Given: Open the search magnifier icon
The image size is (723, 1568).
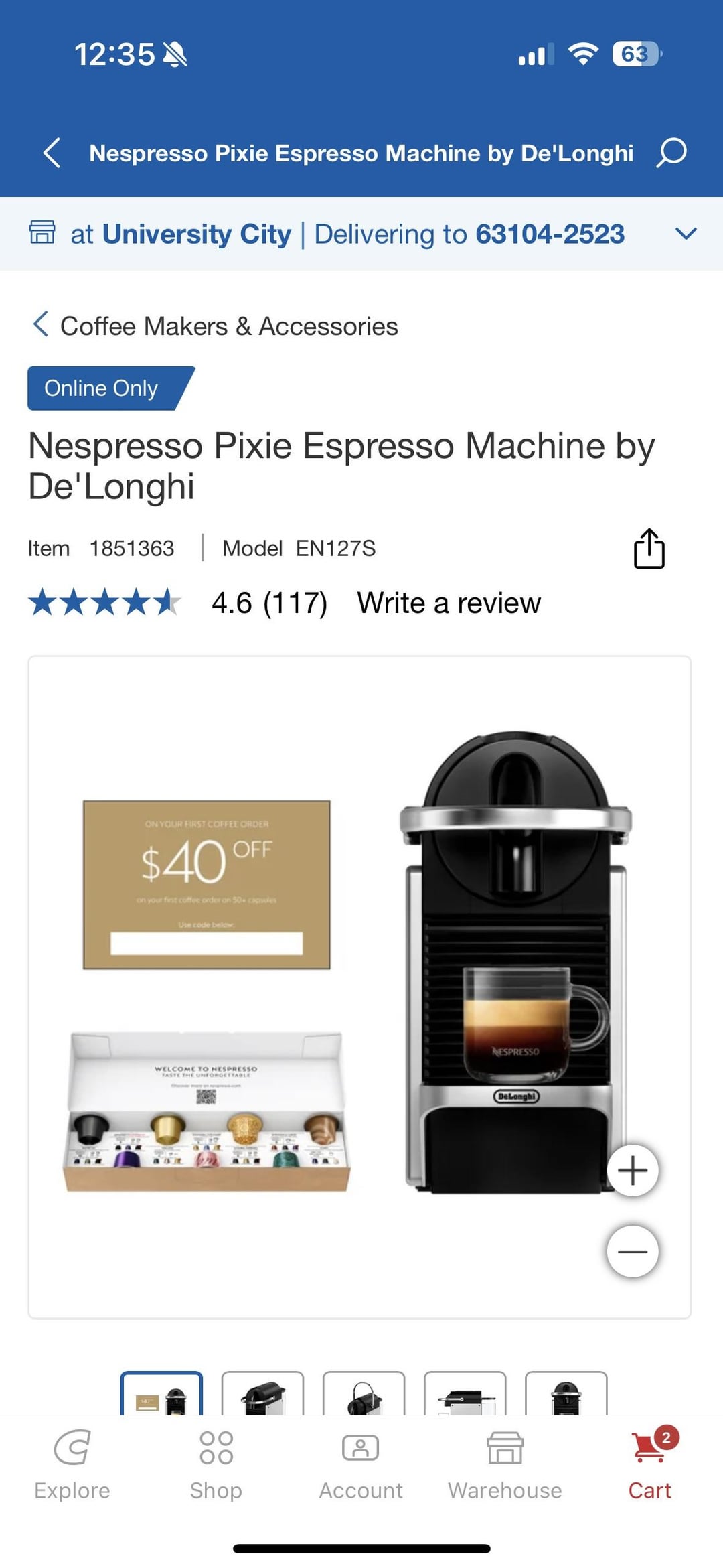Looking at the screenshot, I should coord(671,153).
